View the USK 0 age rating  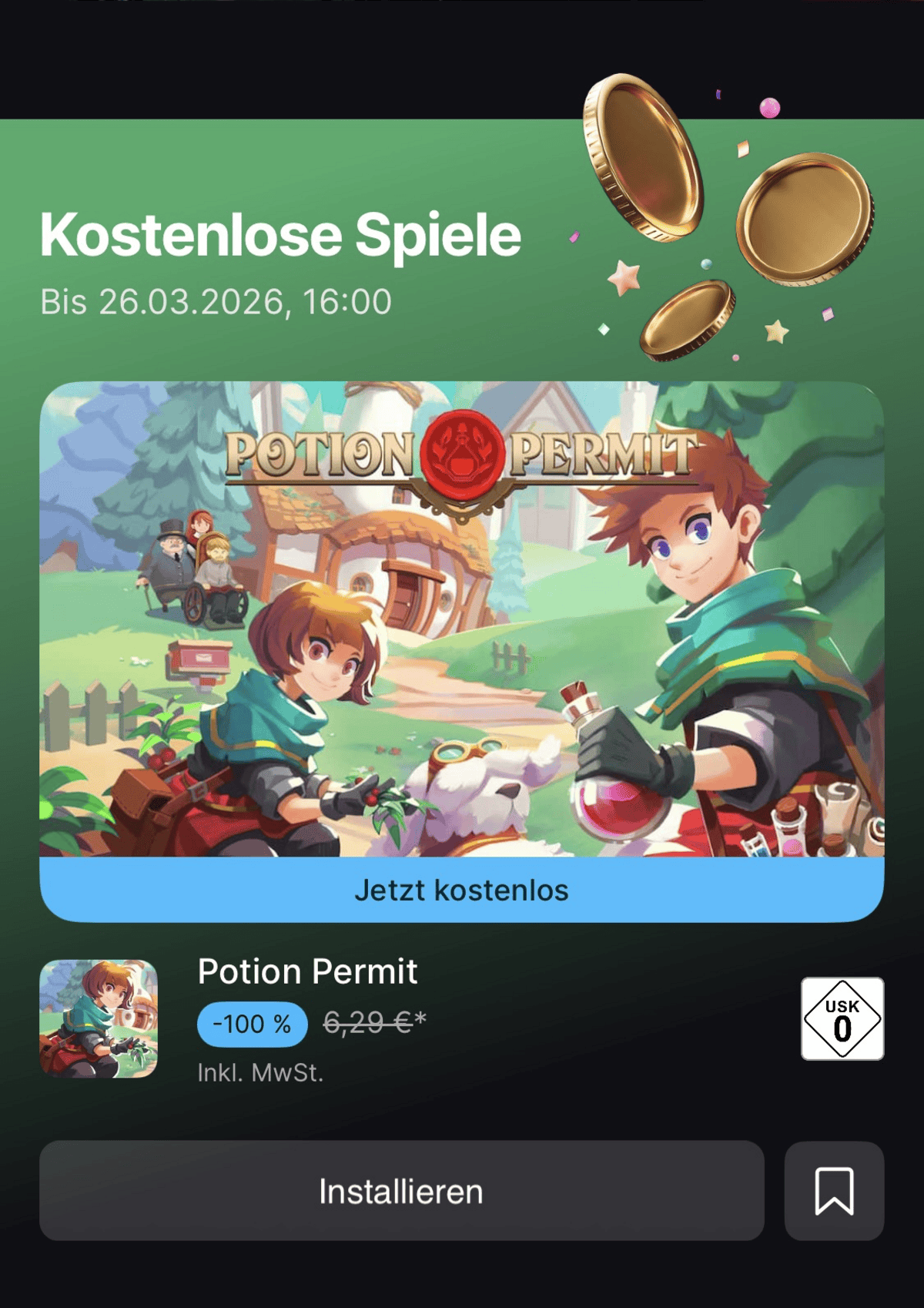pyautogui.click(x=842, y=1018)
